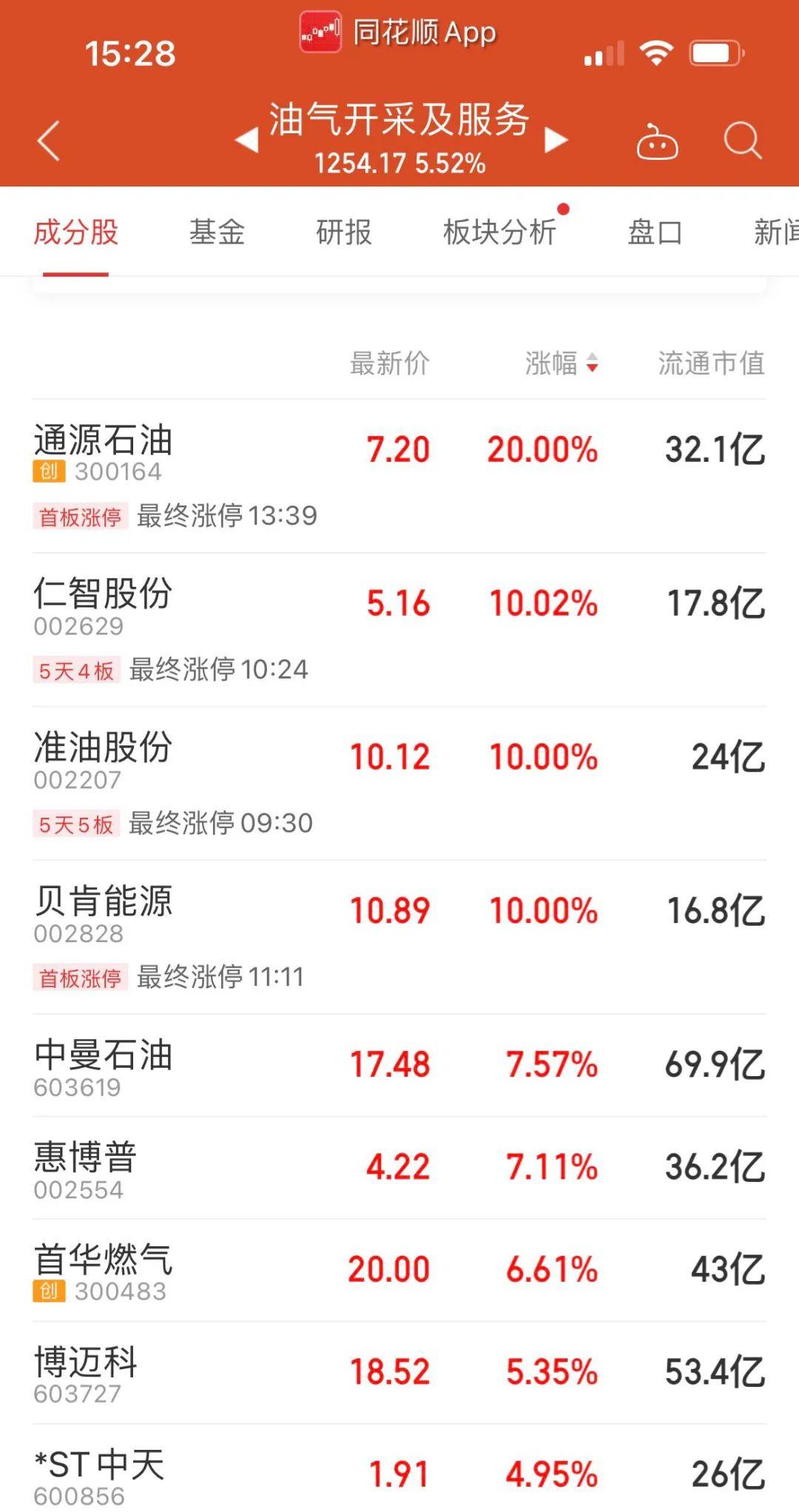The width and height of the screenshot is (799, 1512).
Task: Click the back arrow to return
Action: coord(49,141)
